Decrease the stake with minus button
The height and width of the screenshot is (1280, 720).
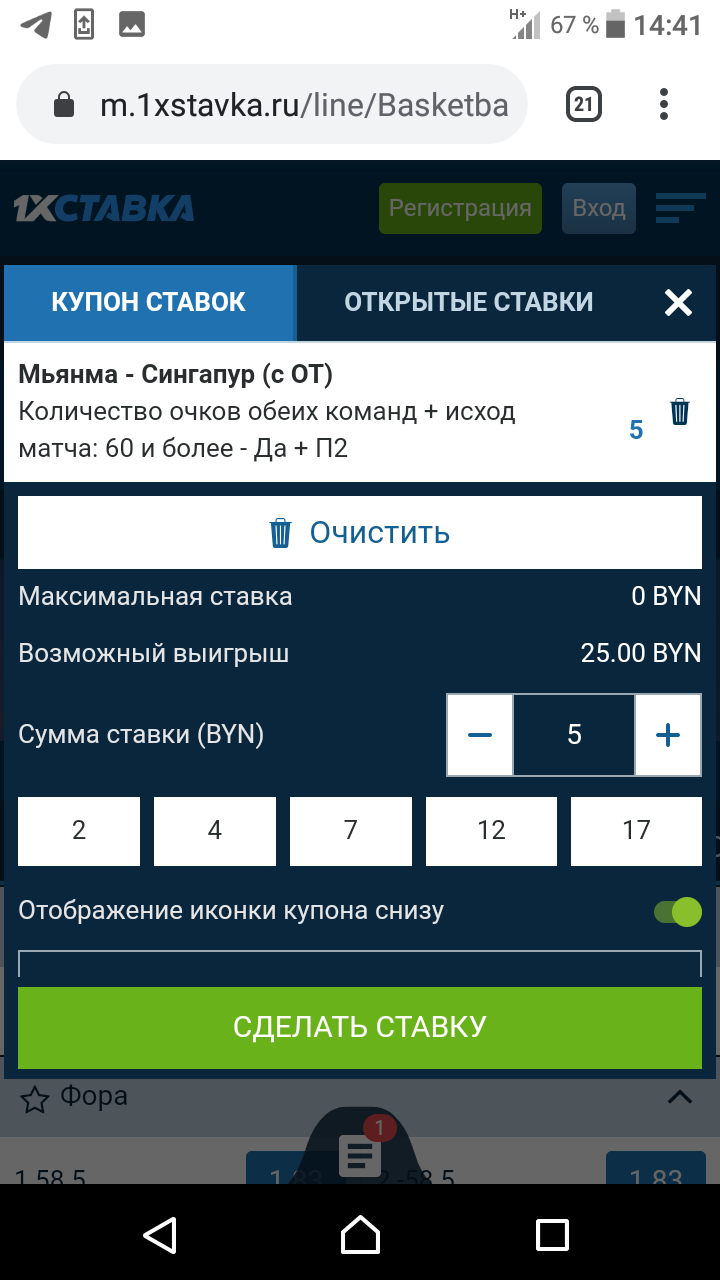[x=480, y=735]
